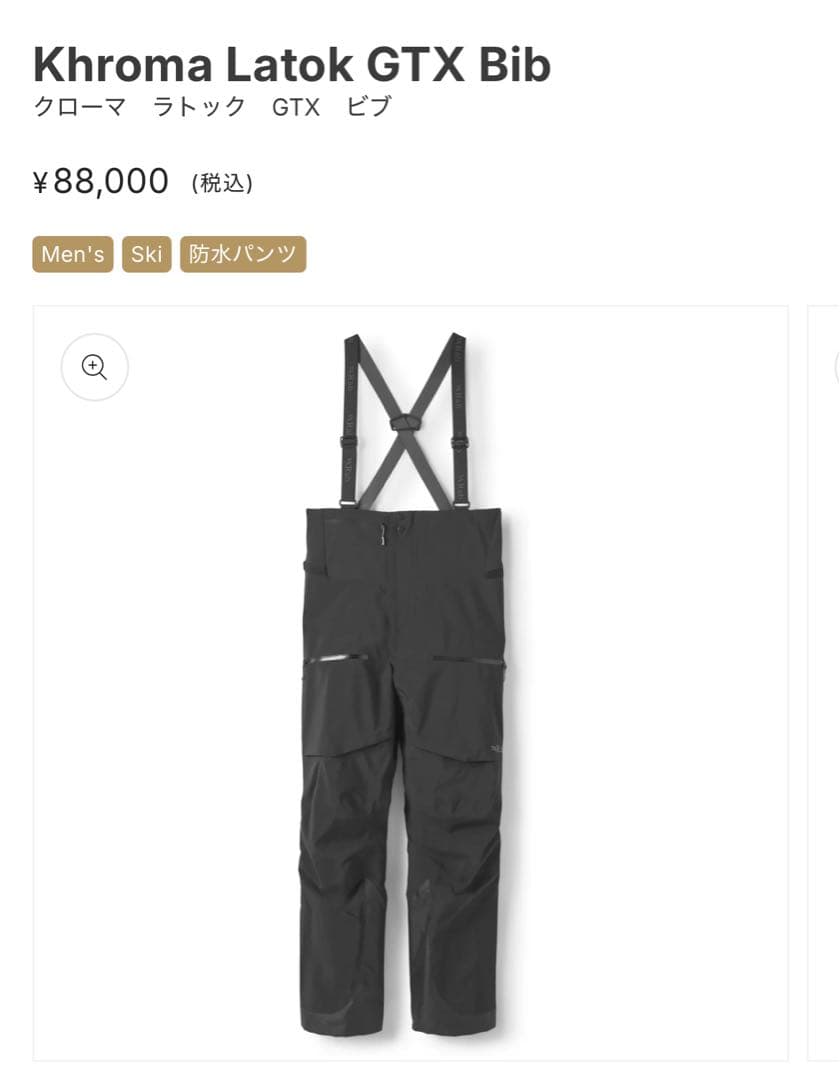Viewport: 840px width, 1080px height.
Task: Browse Ski gear via the Ski tag
Action: pos(146,254)
